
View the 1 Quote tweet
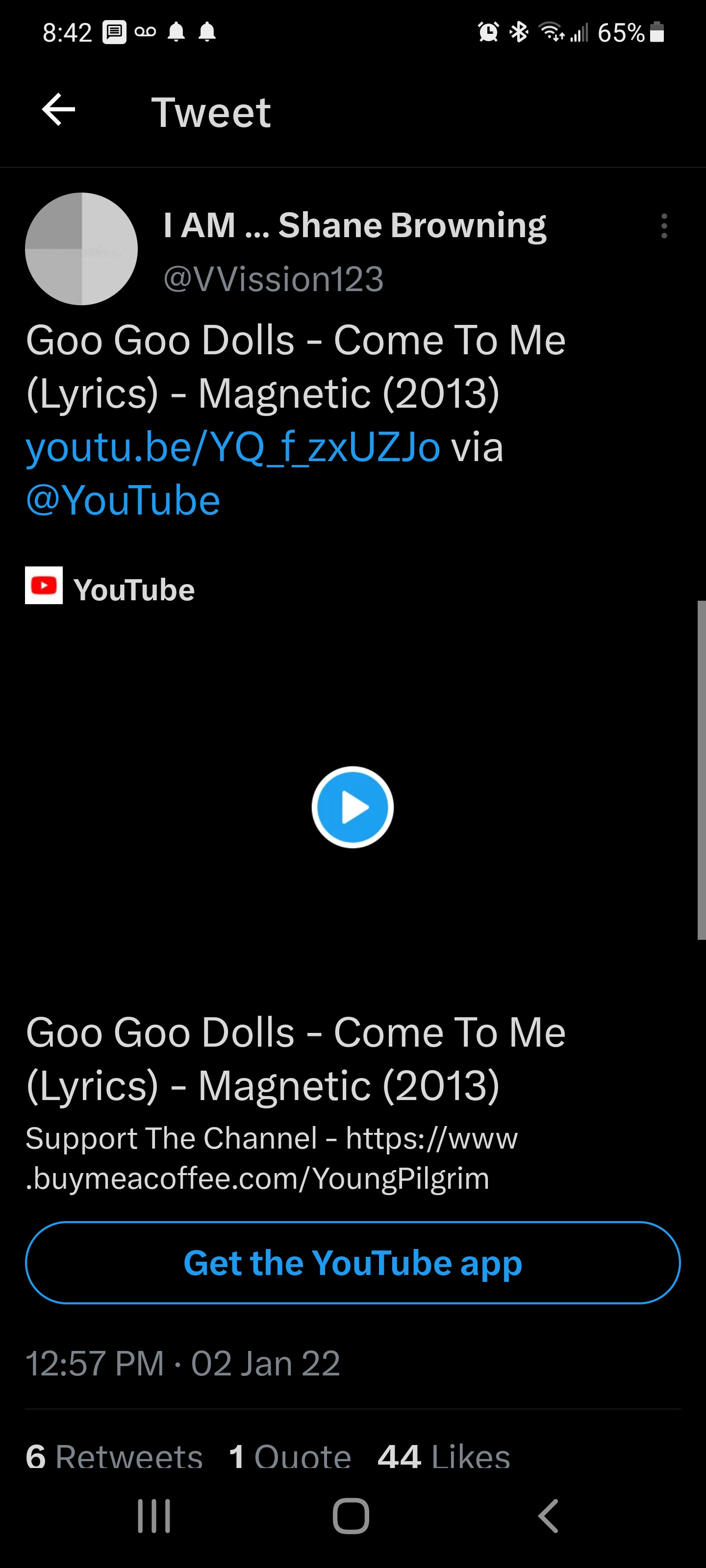point(290,1457)
